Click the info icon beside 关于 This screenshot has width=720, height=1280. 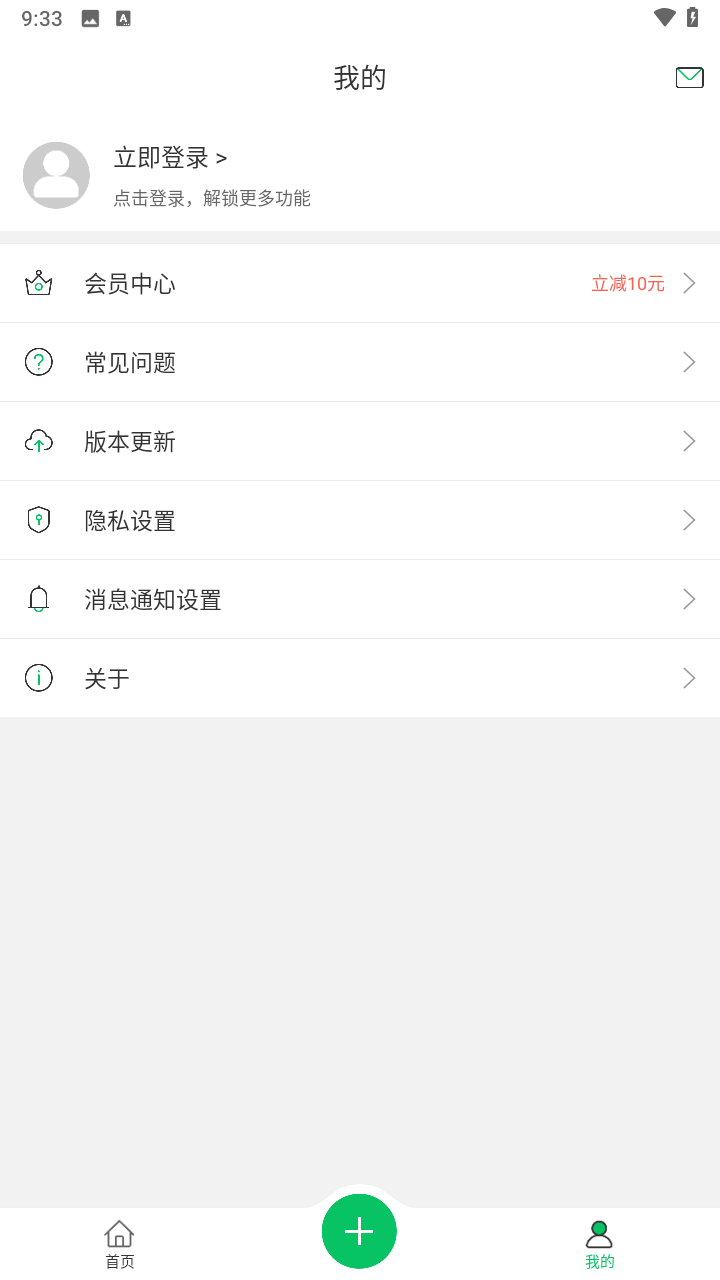(x=38, y=677)
